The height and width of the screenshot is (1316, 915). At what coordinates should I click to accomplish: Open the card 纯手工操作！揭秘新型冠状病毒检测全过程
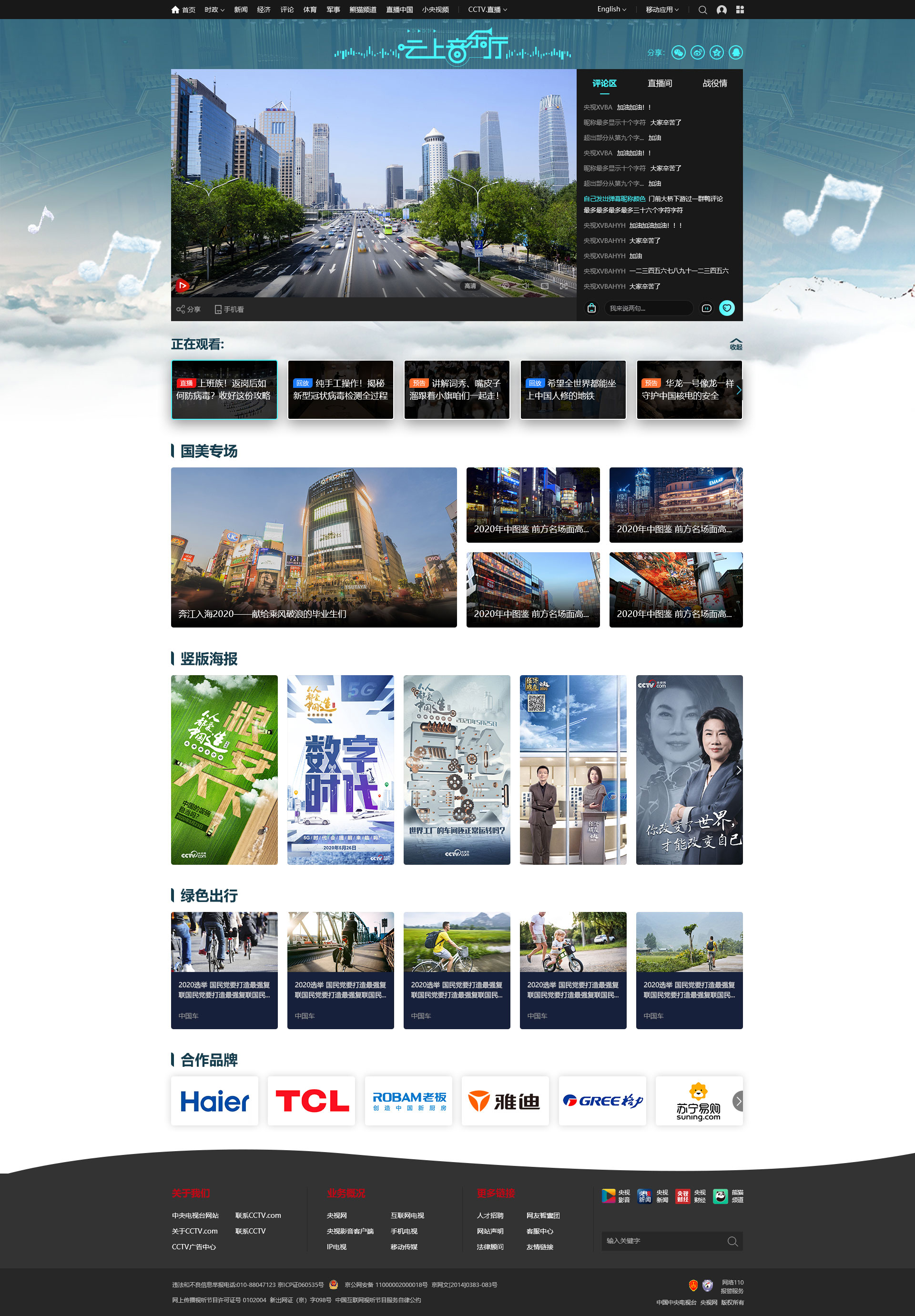[341, 390]
